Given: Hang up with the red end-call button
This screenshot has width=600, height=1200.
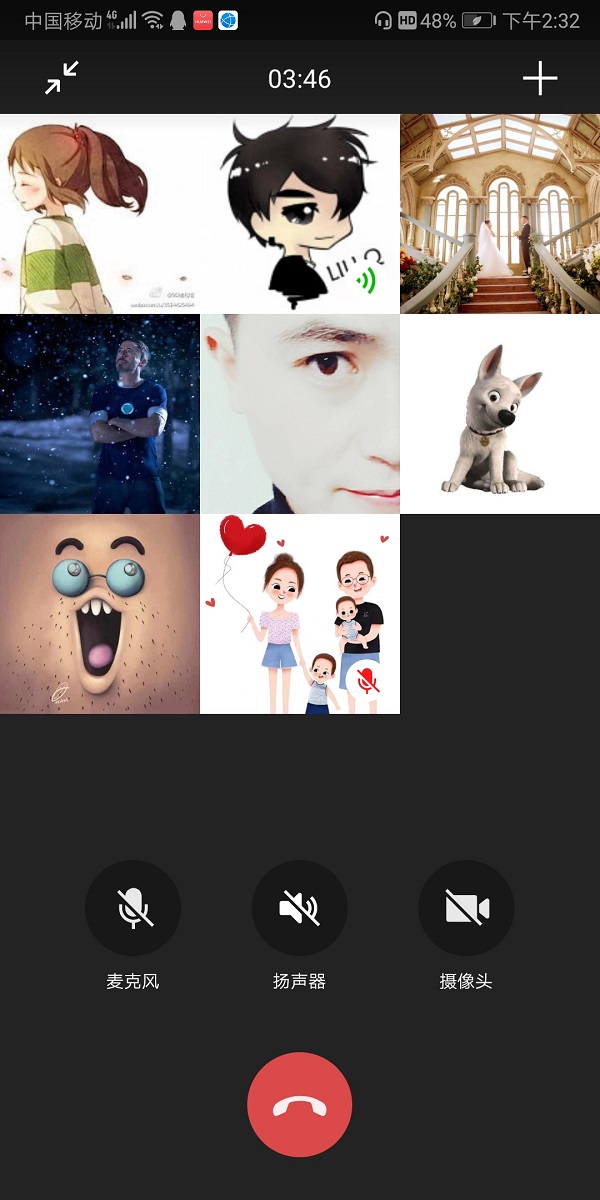Looking at the screenshot, I should point(299,1104).
